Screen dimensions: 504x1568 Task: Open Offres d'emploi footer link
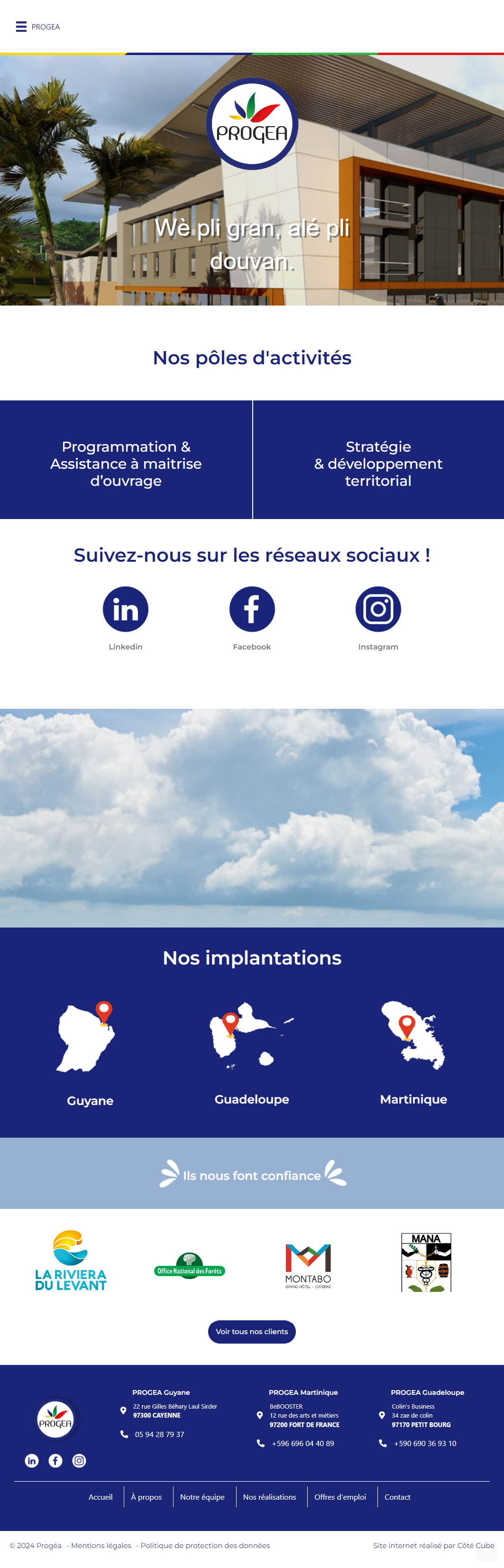pos(340,1497)
